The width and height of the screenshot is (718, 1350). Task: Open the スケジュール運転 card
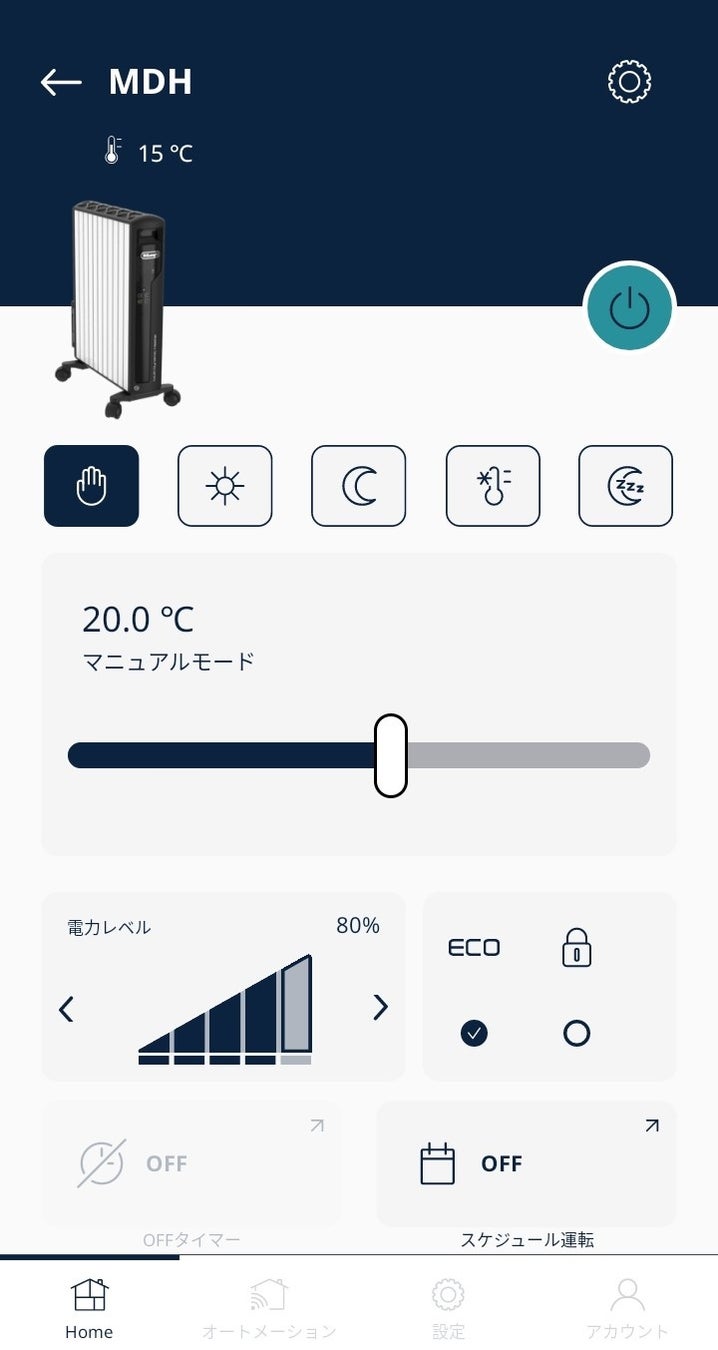[x=526, y=1164]
